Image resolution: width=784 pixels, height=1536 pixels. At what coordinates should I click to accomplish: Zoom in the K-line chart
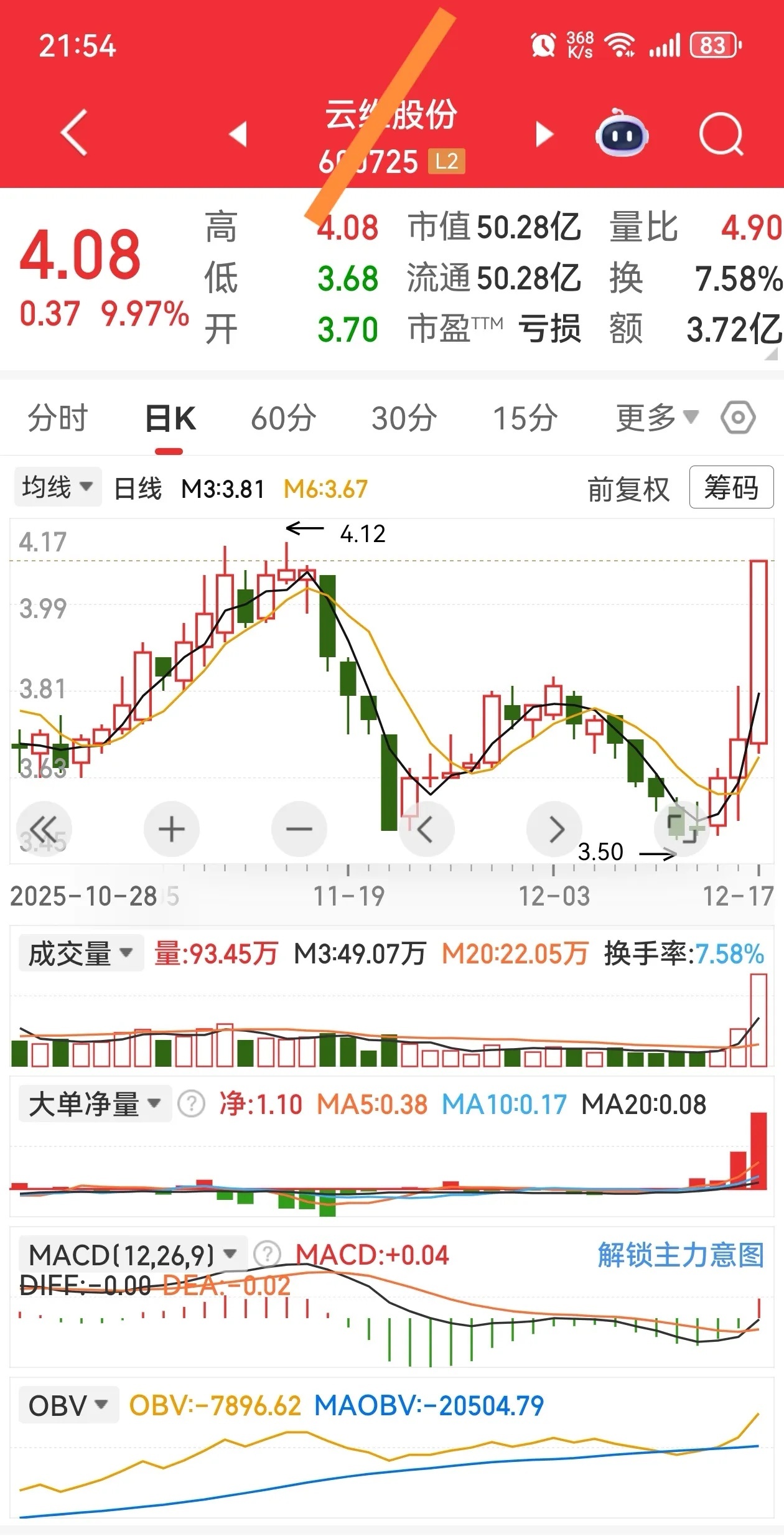[171, 829]
